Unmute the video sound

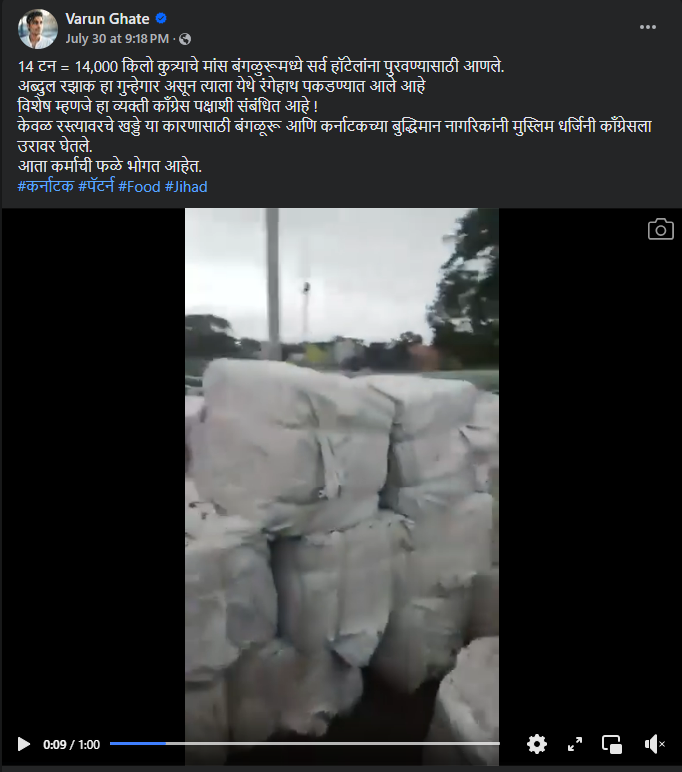pyautogui.click(x=654, y=744)
